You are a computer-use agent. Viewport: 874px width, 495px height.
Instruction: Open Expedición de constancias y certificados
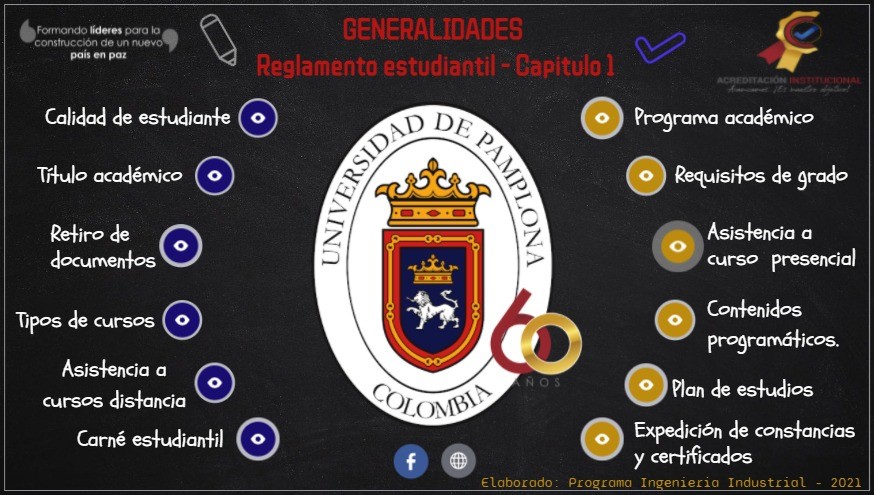point(602,438)
